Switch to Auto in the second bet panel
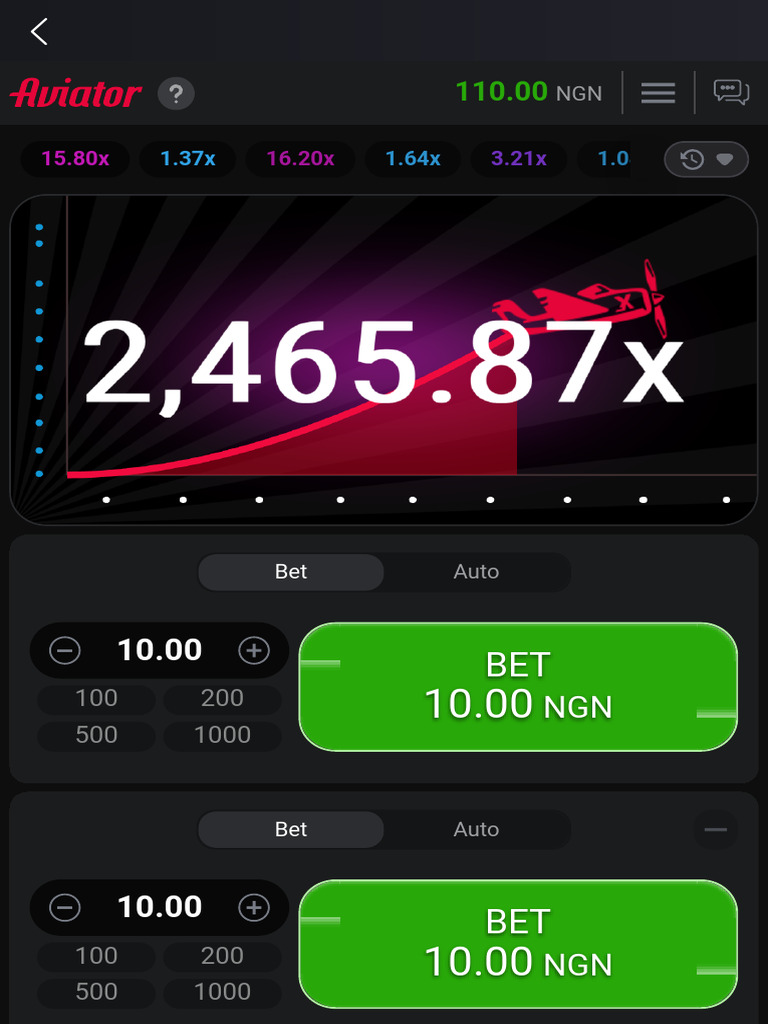Viewport: 768px width, 1024px height. click(x=476, y=830)
